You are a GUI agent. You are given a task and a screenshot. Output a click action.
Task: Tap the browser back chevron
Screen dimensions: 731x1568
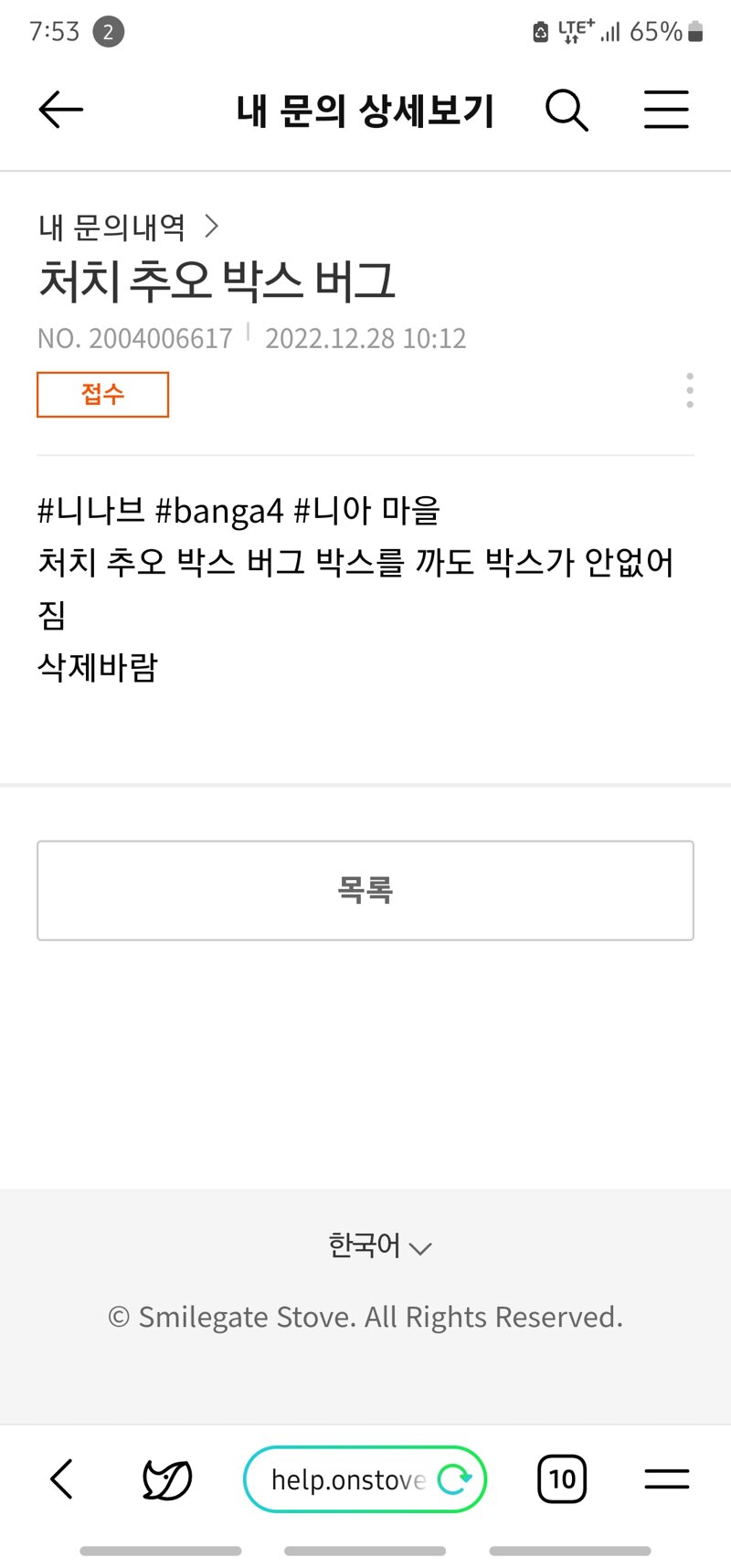61,1478
